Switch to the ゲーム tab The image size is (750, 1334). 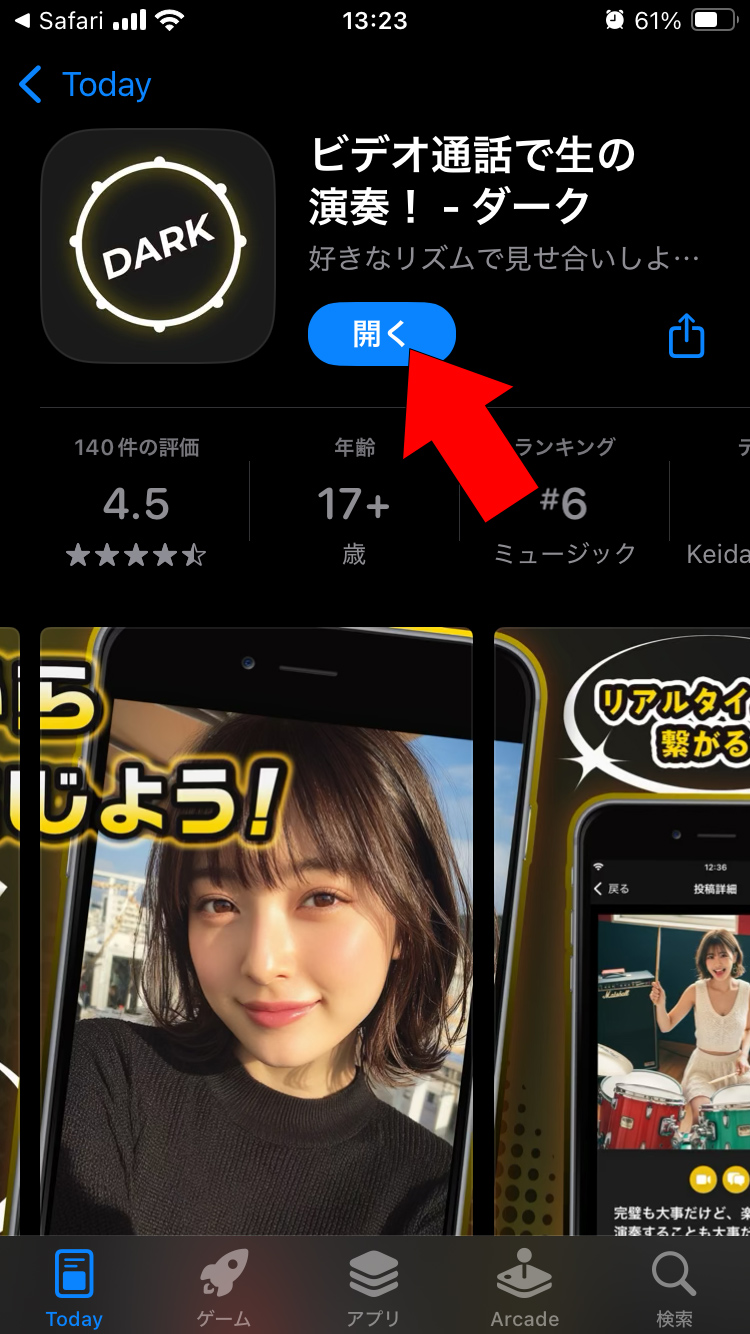(x=224, y=1288)
